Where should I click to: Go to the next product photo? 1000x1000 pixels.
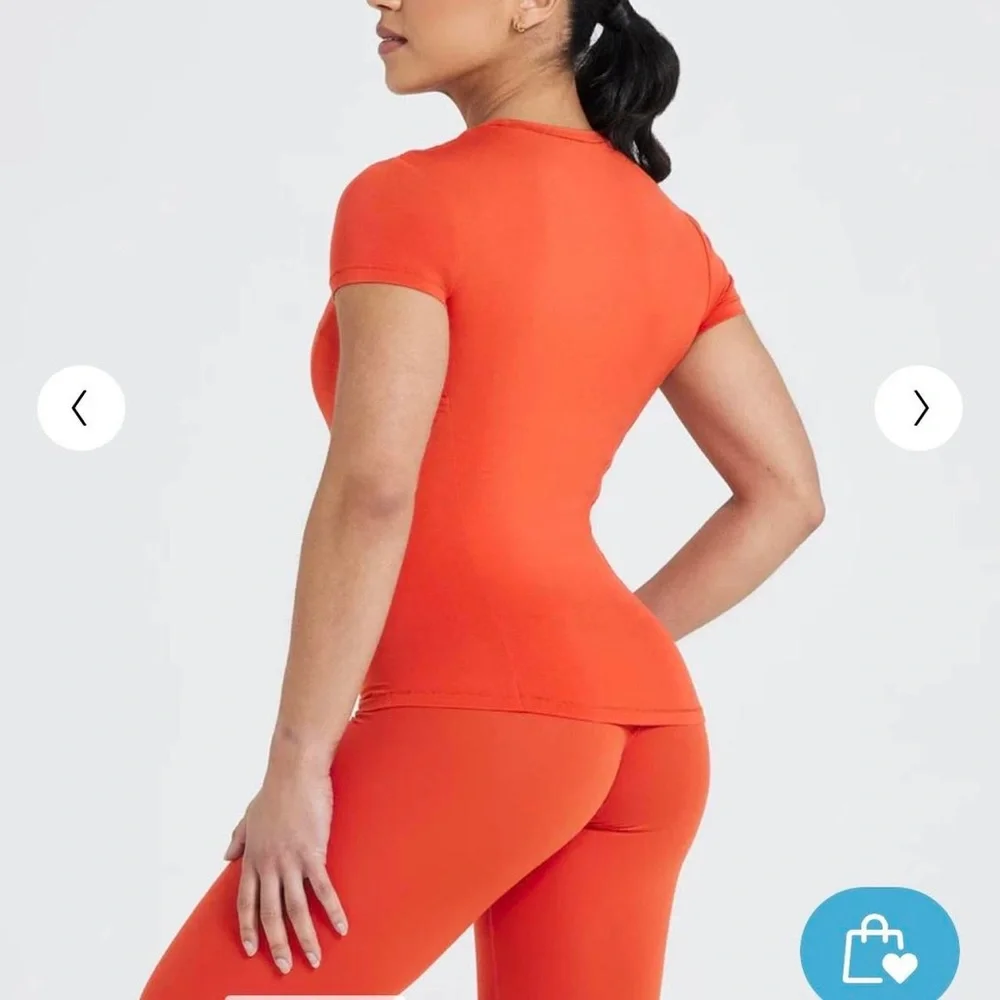(x=918, y=408)
